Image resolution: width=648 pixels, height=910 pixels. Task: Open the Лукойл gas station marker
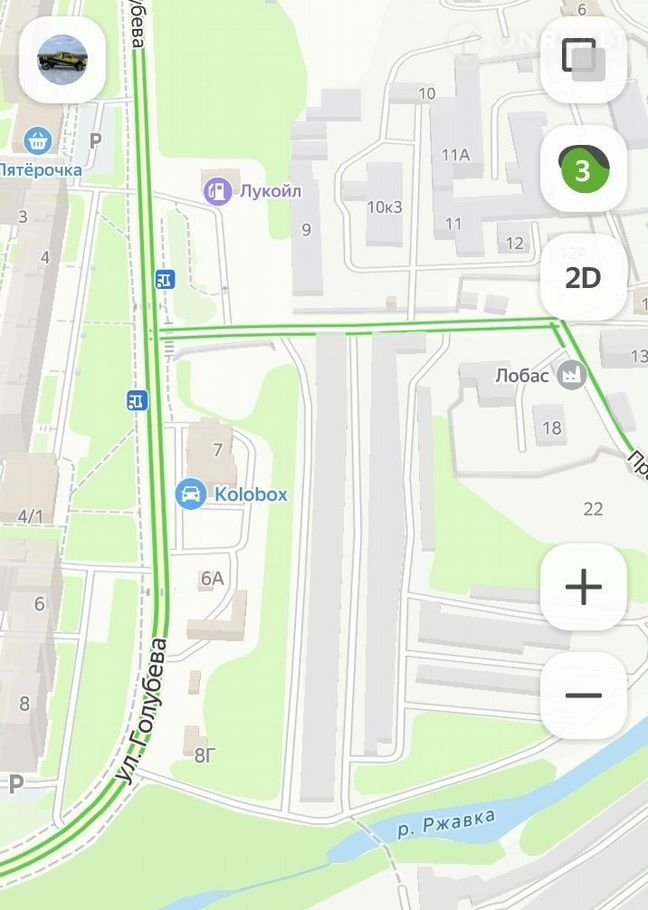217,190
